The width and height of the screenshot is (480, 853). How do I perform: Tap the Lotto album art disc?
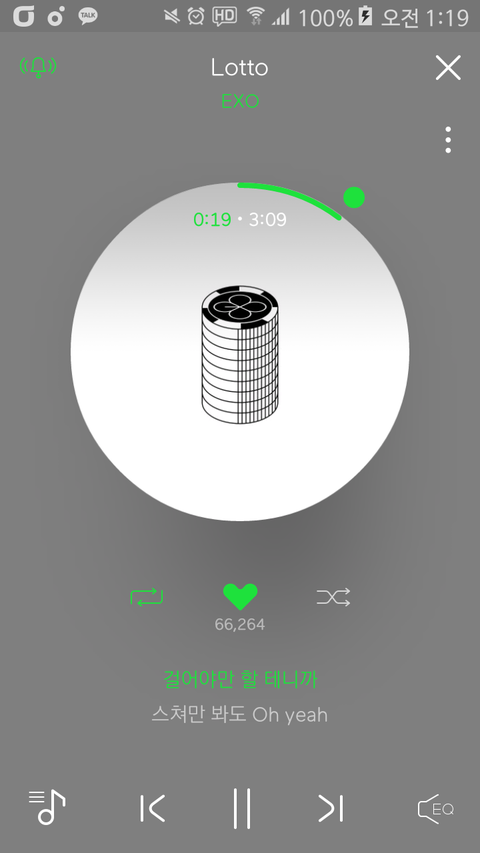[240, 352]
